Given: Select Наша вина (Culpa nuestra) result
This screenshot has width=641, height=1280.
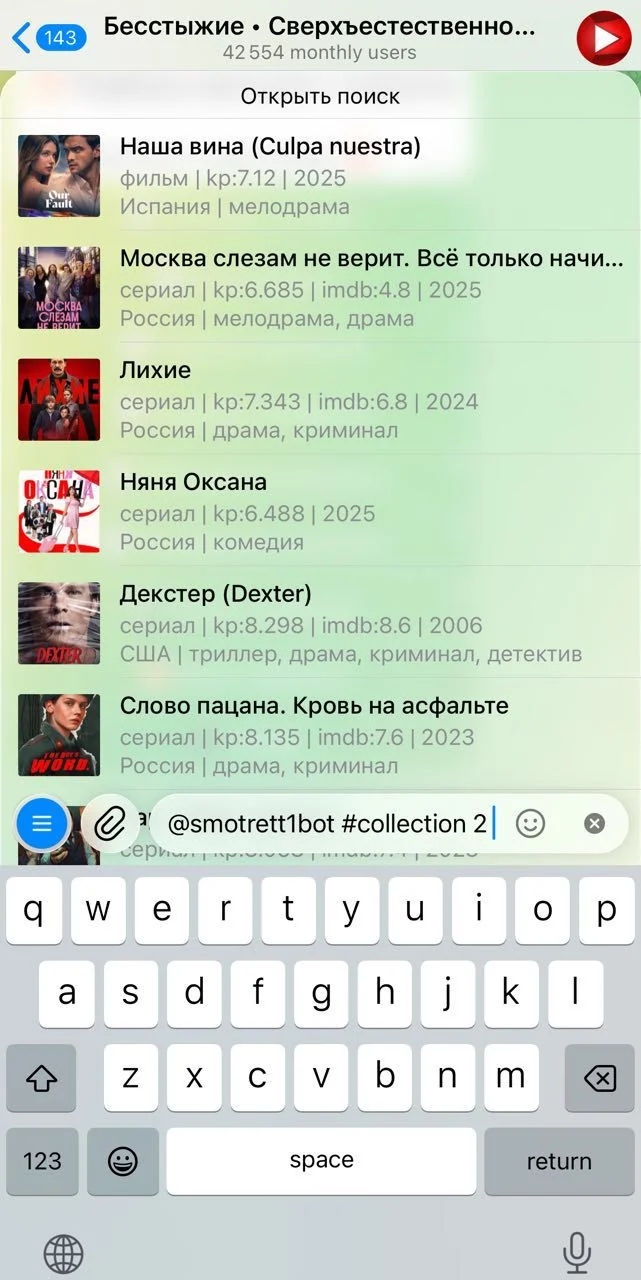Looking at the screenshot, I should point(320,176).
